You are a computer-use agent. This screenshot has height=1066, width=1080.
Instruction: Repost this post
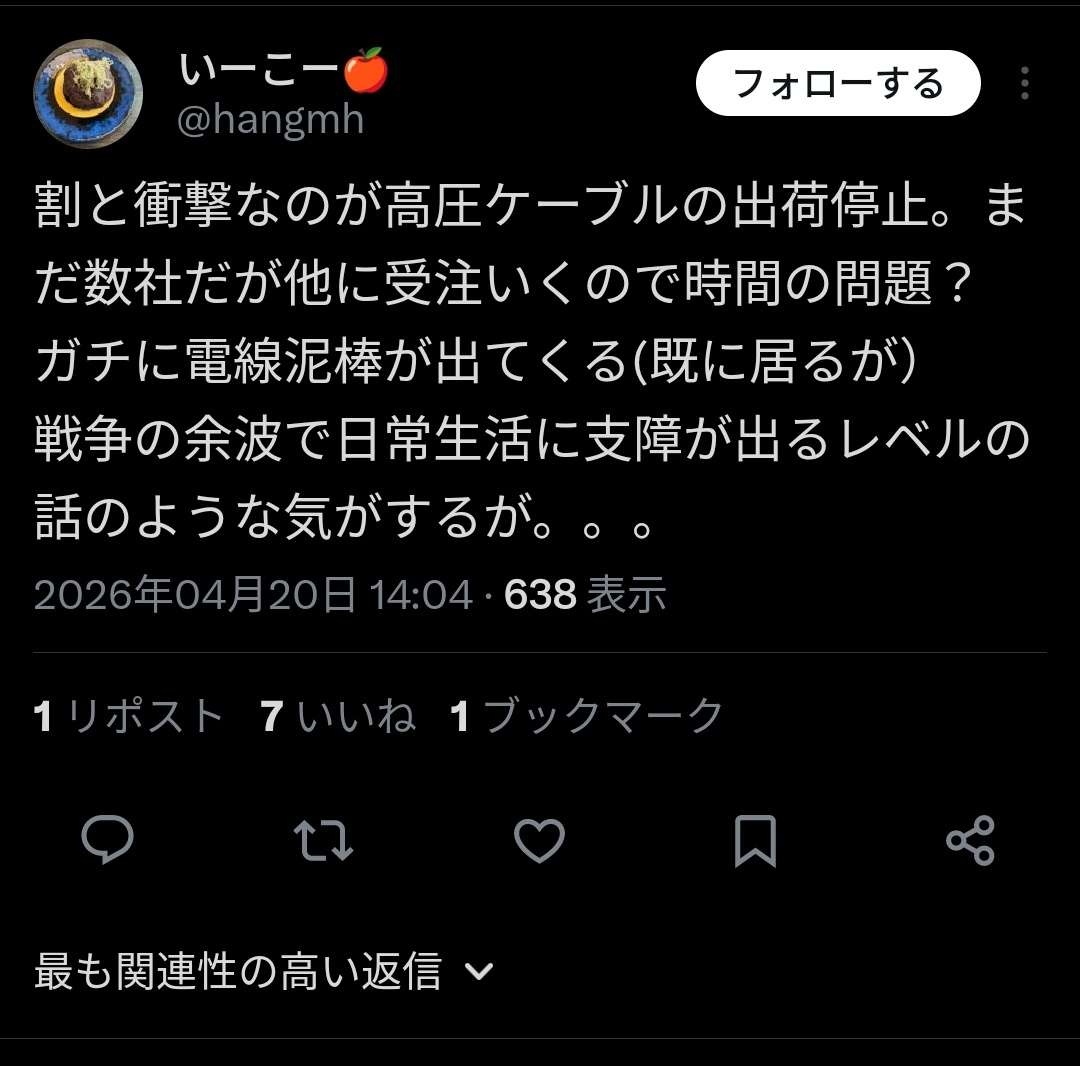click(x=323, y=840)
